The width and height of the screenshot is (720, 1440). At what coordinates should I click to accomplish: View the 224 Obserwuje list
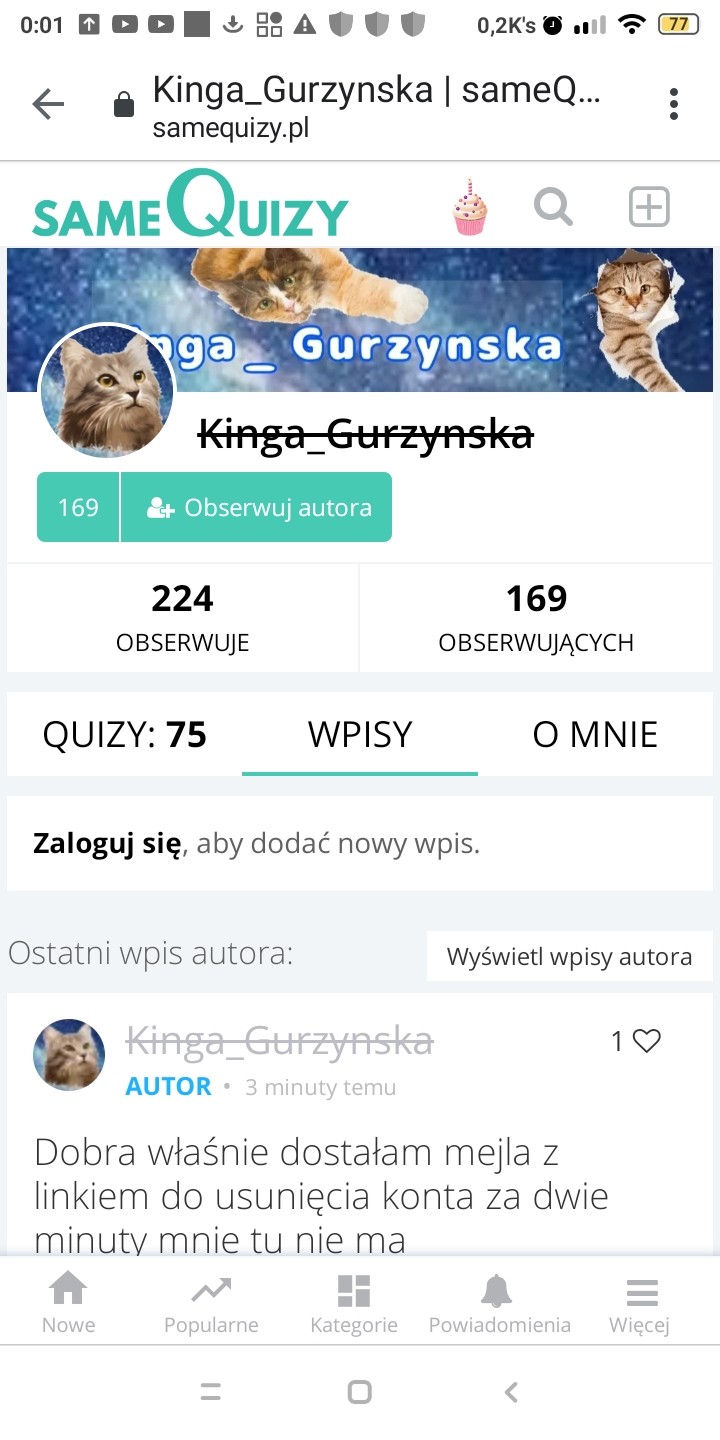(182, 617)
